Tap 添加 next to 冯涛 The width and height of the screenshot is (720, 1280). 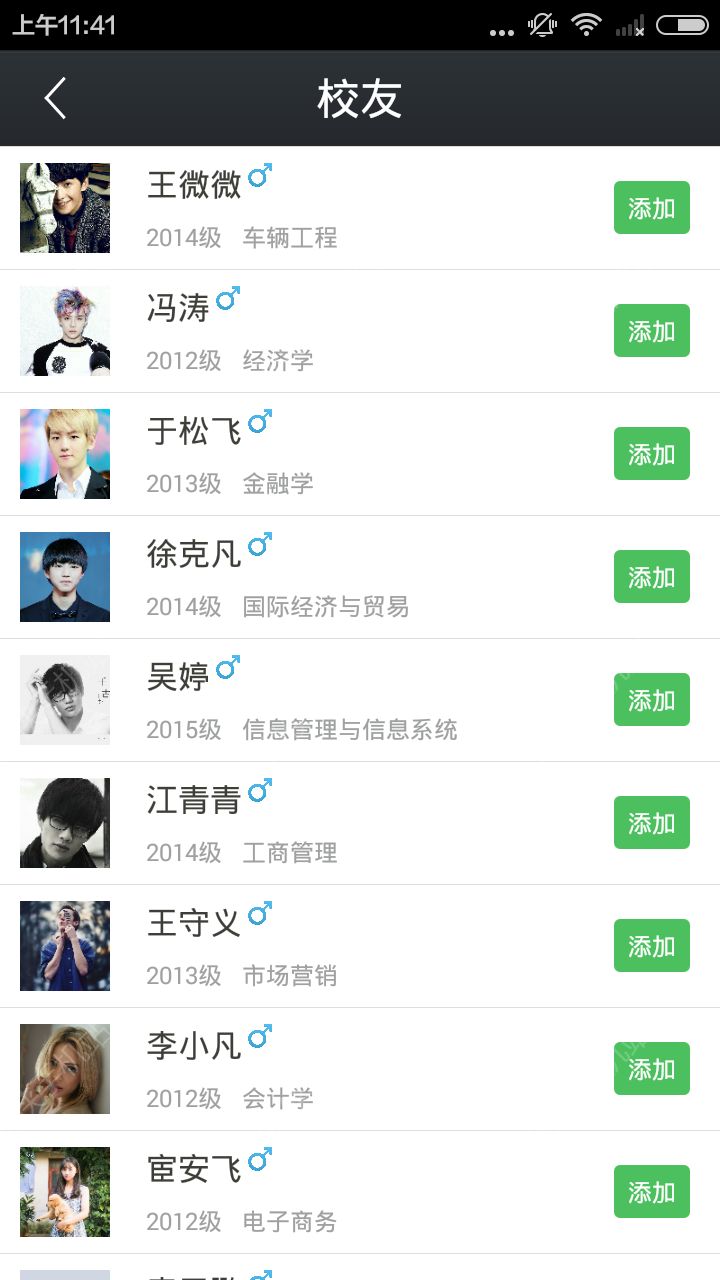click(651, 331)
